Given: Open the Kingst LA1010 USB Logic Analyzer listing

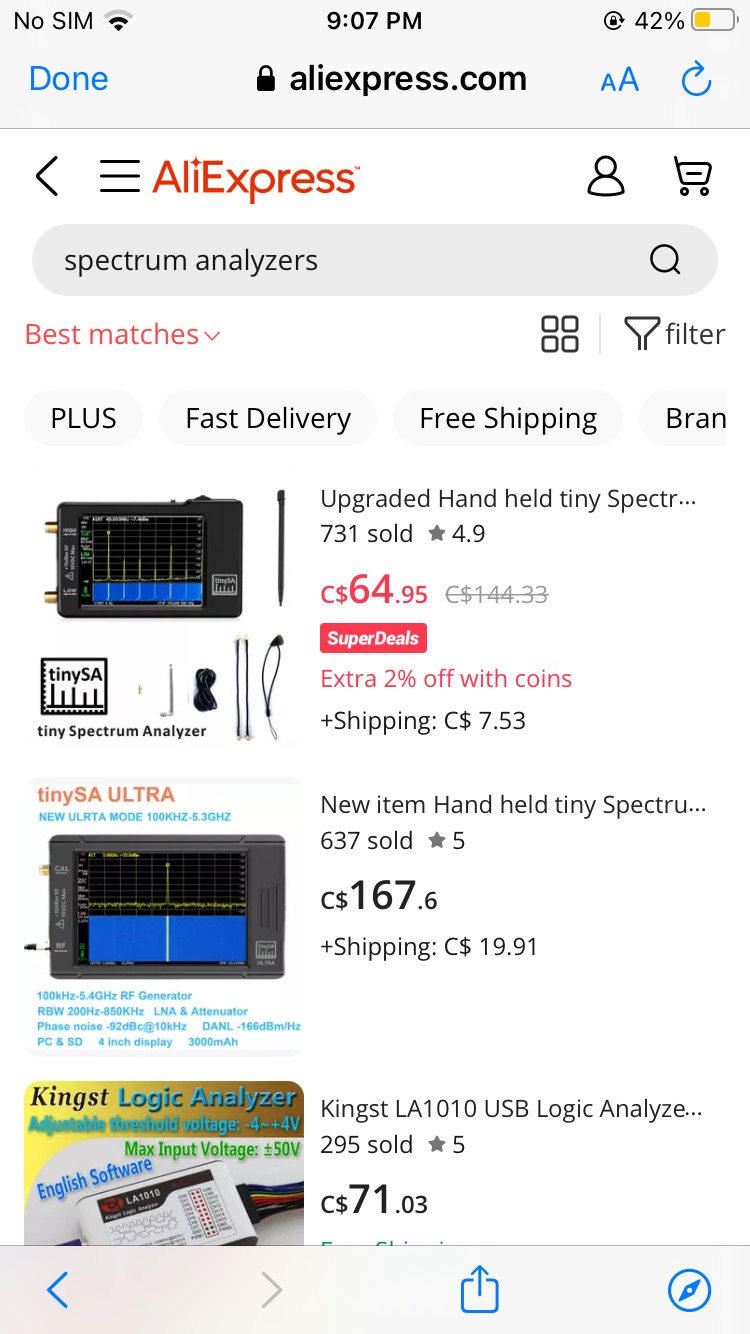Looking at the screenshot, I should [511, 1109].
